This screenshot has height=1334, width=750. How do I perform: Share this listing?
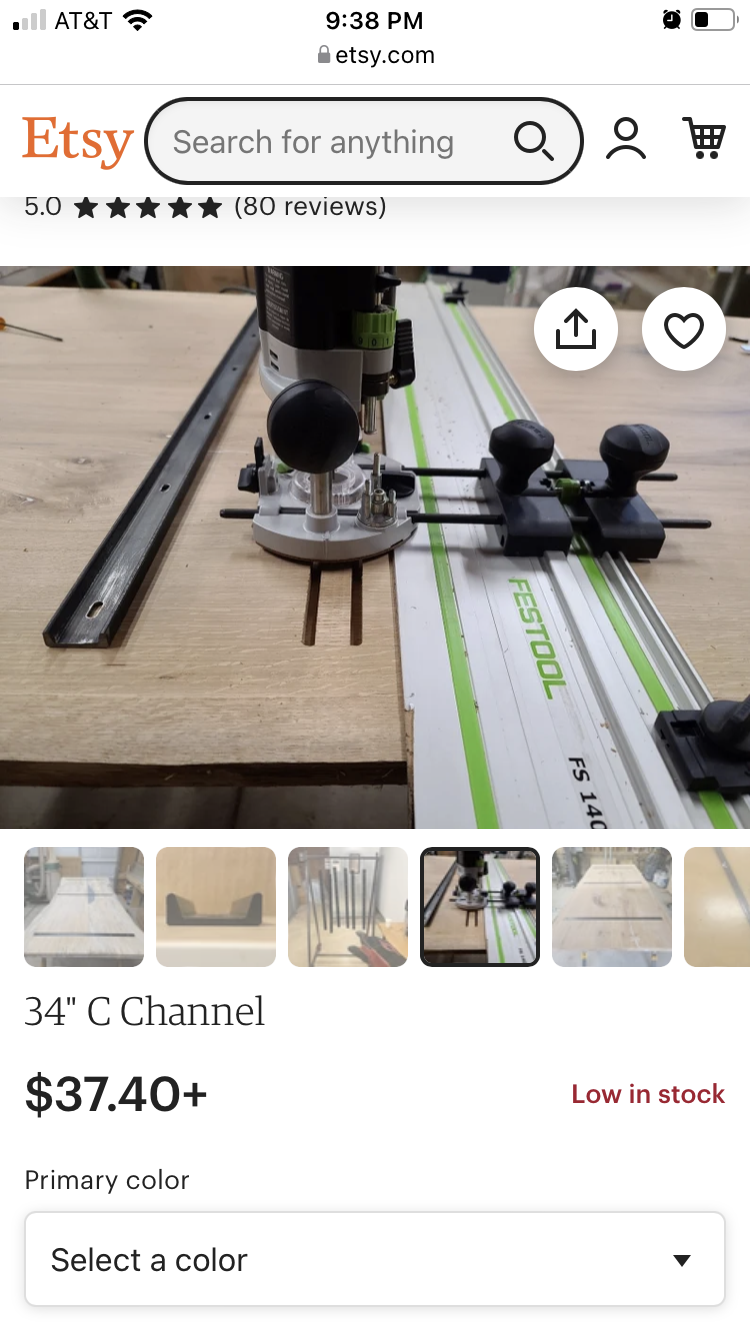coord(576,329)
